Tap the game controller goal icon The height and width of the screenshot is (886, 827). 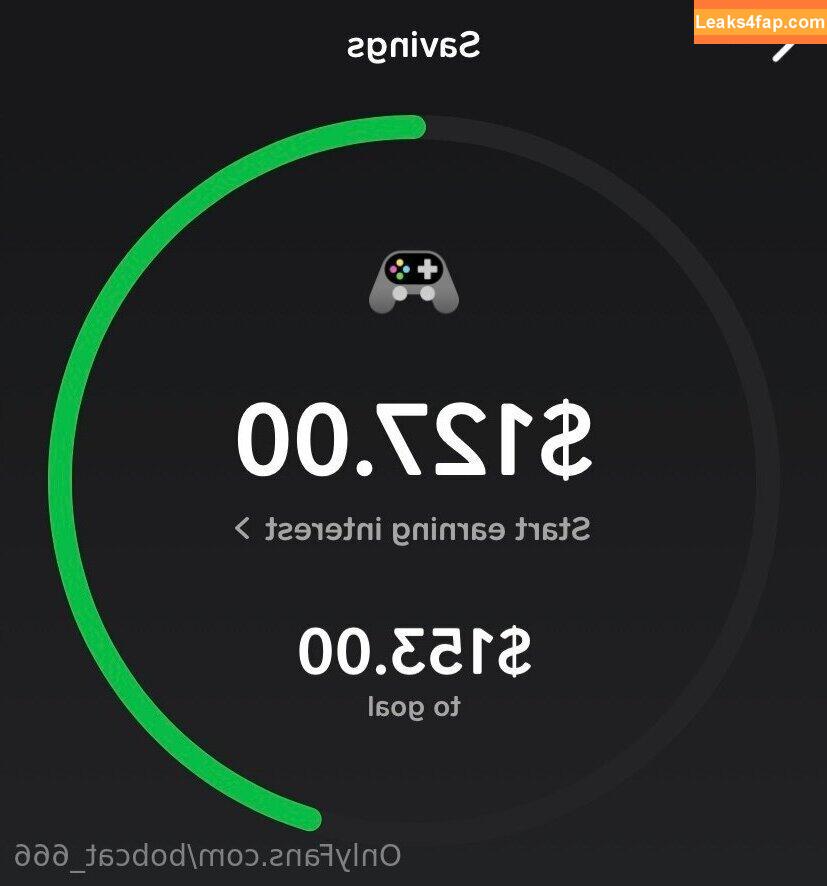413,281
